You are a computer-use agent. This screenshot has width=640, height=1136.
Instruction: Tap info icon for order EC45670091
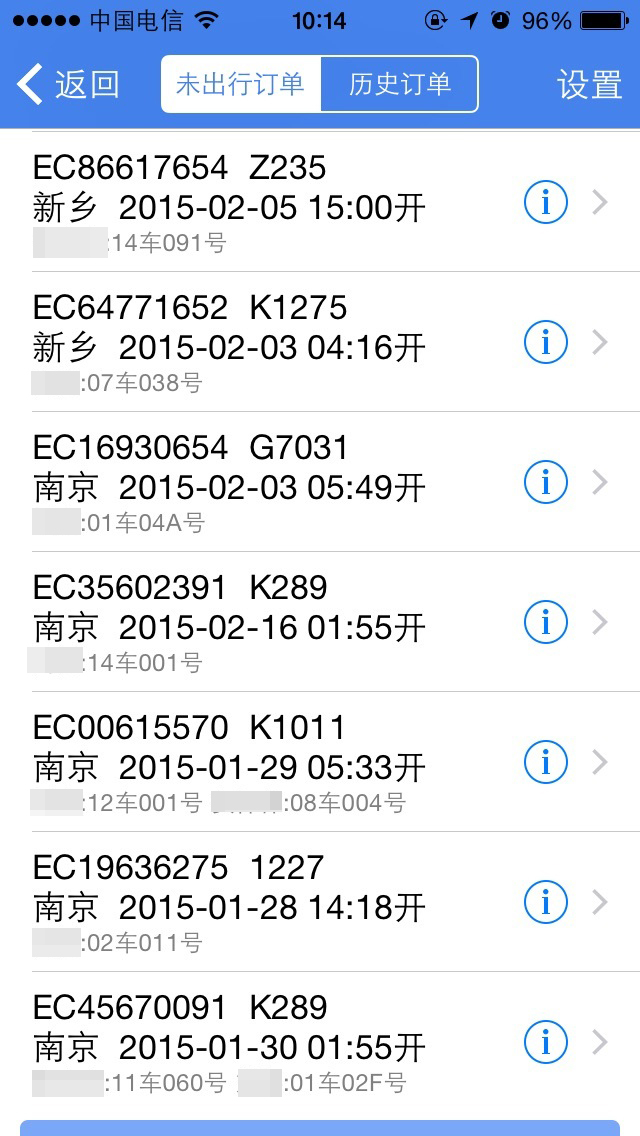546,1042
